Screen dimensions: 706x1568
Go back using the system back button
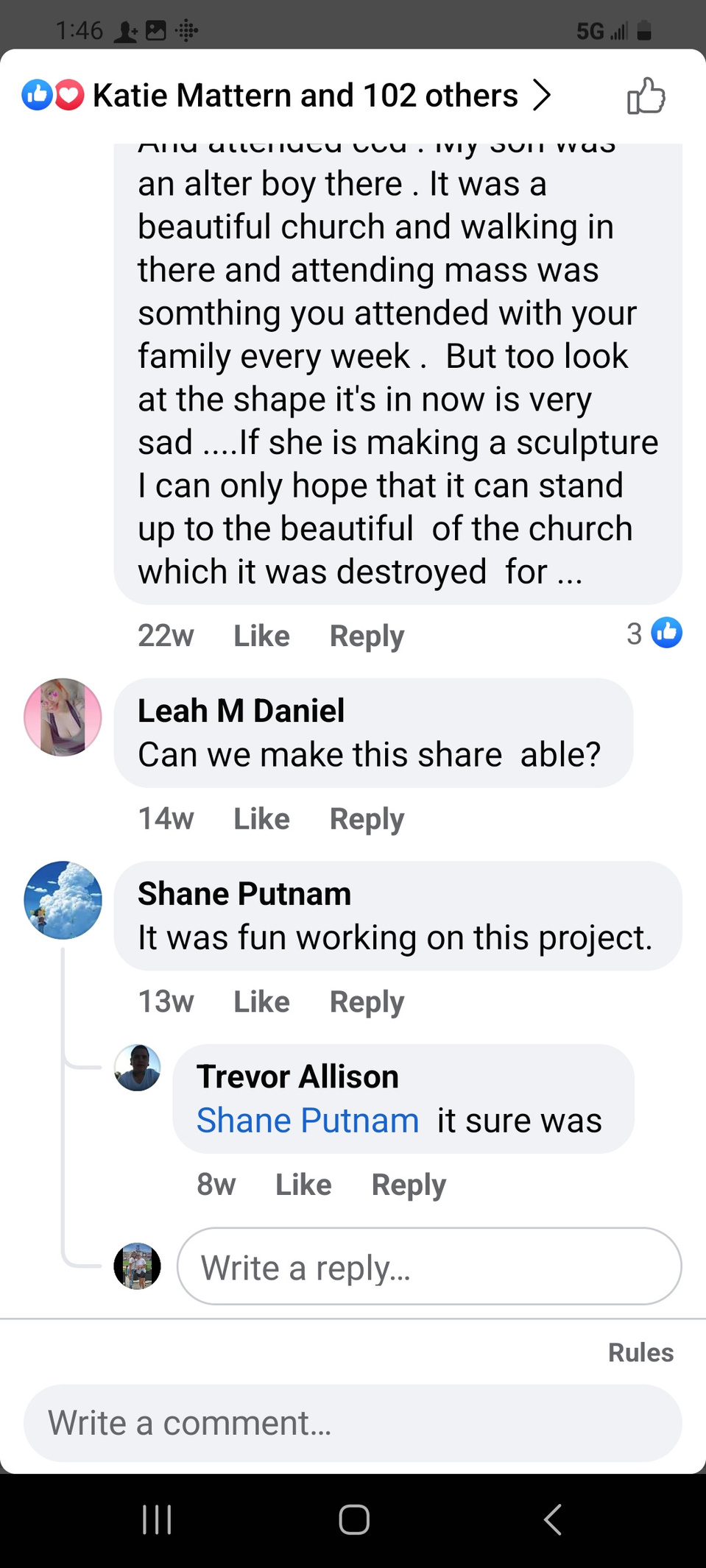pos(552,1519)
